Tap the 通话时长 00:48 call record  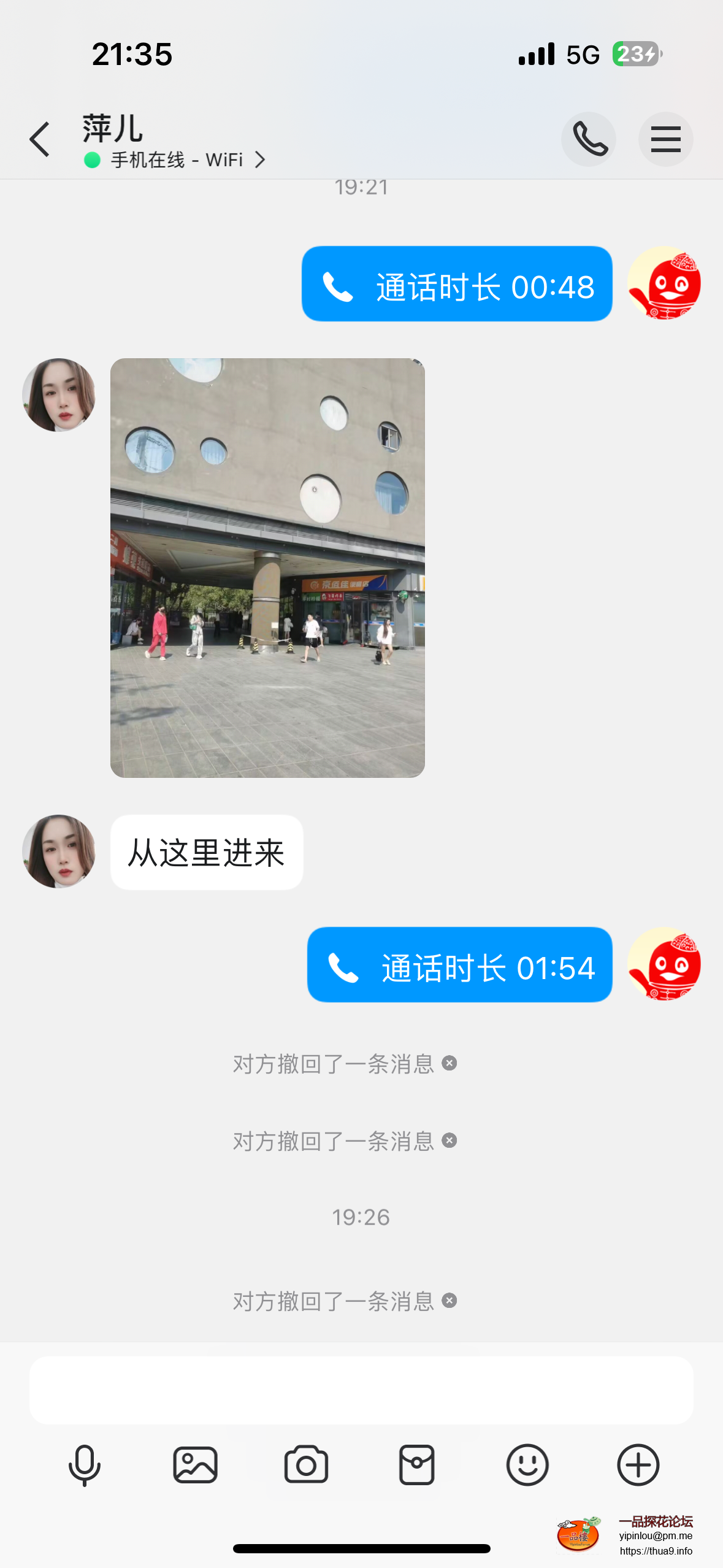coord(457,284)
